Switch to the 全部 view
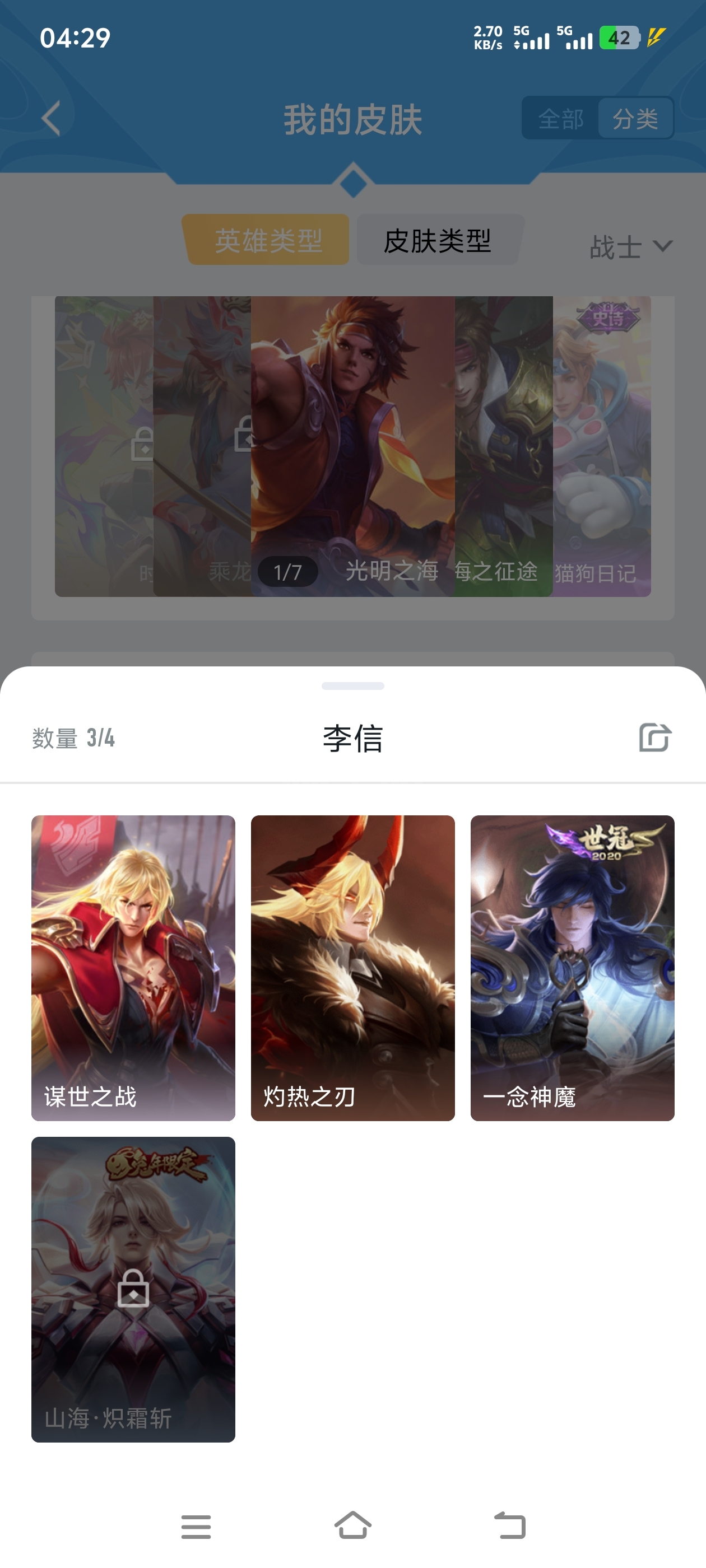Screen dimensions: 706x1568 click(x=560, y=118)
